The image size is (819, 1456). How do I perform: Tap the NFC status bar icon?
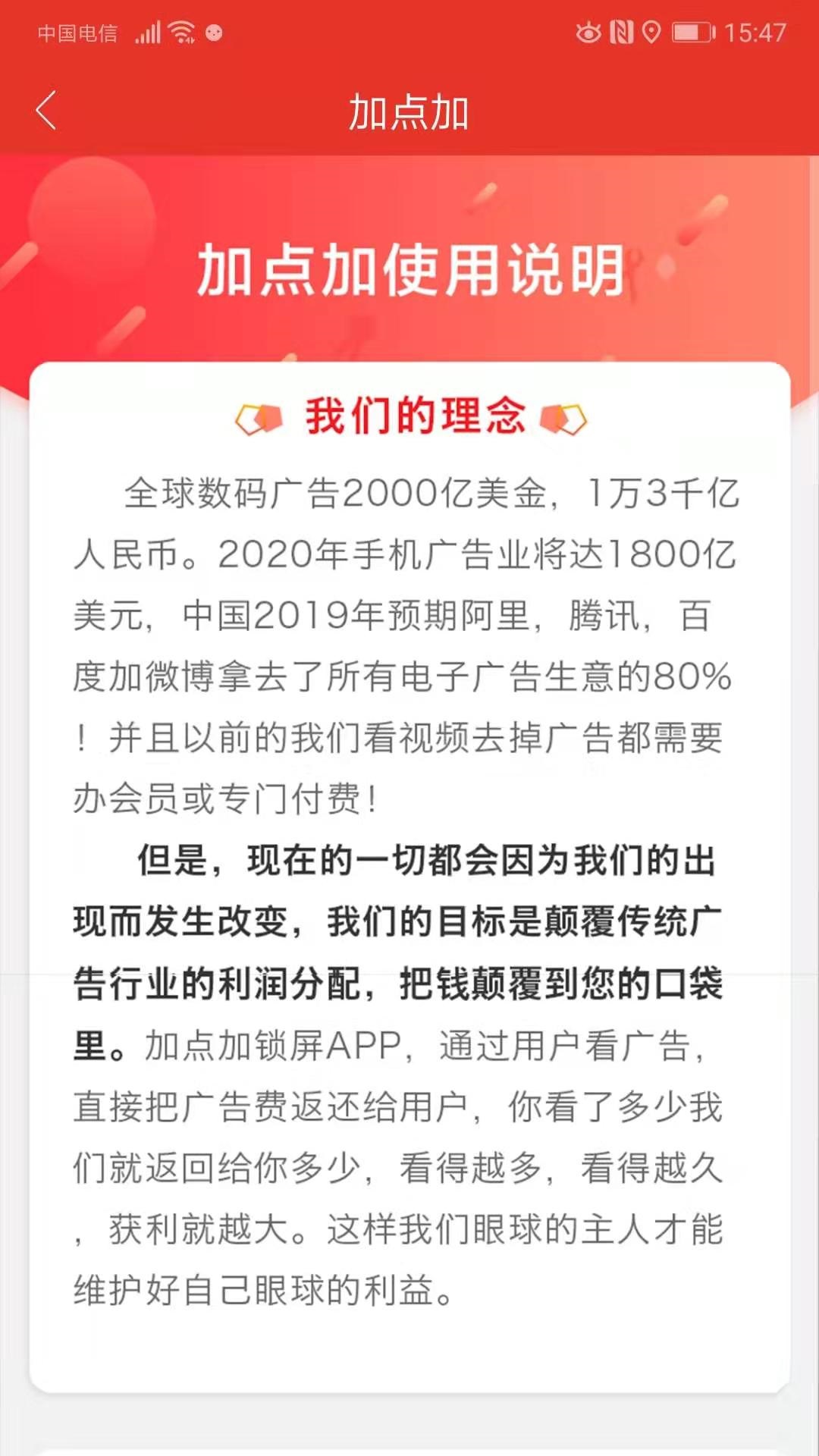click(x=622, y=32)
